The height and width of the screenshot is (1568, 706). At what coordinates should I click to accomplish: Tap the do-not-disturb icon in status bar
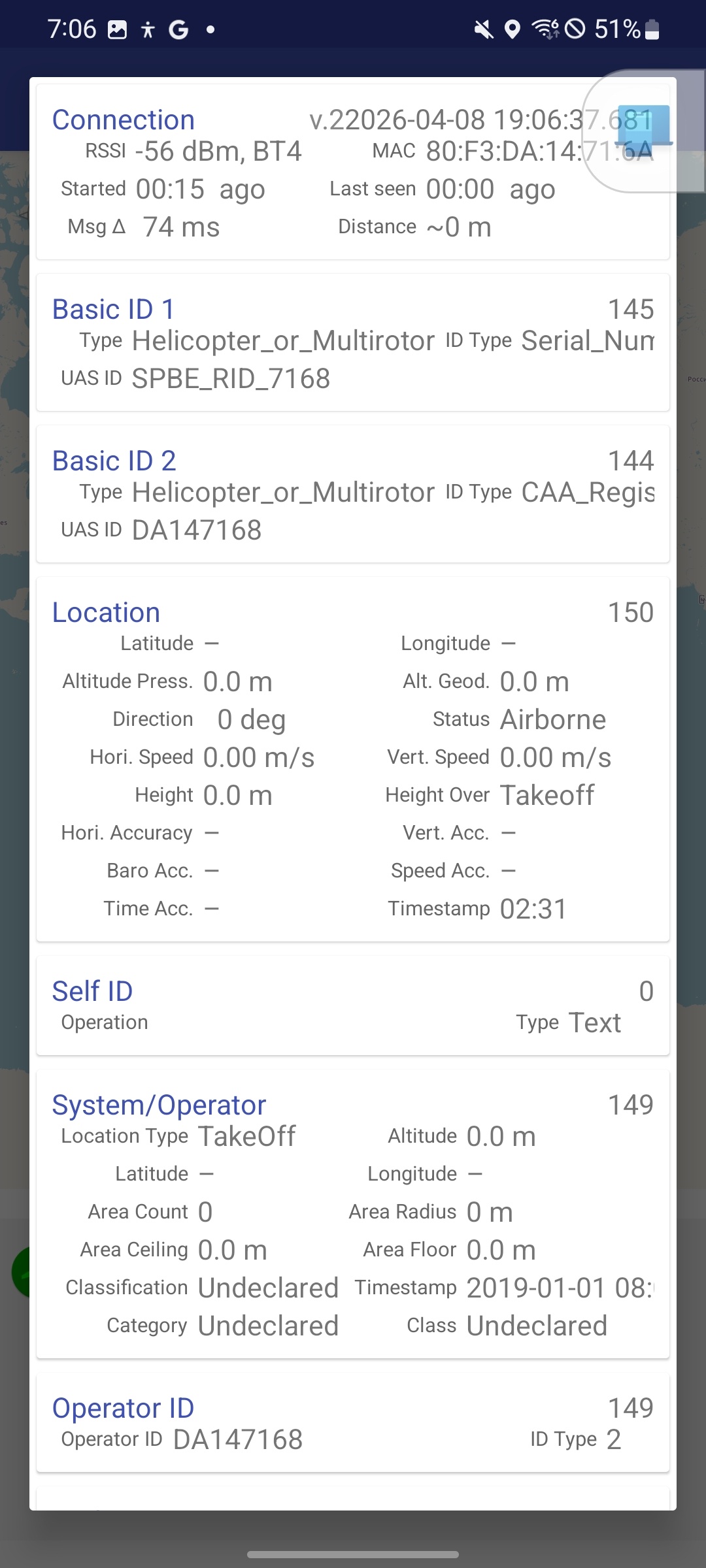(574, 29)
